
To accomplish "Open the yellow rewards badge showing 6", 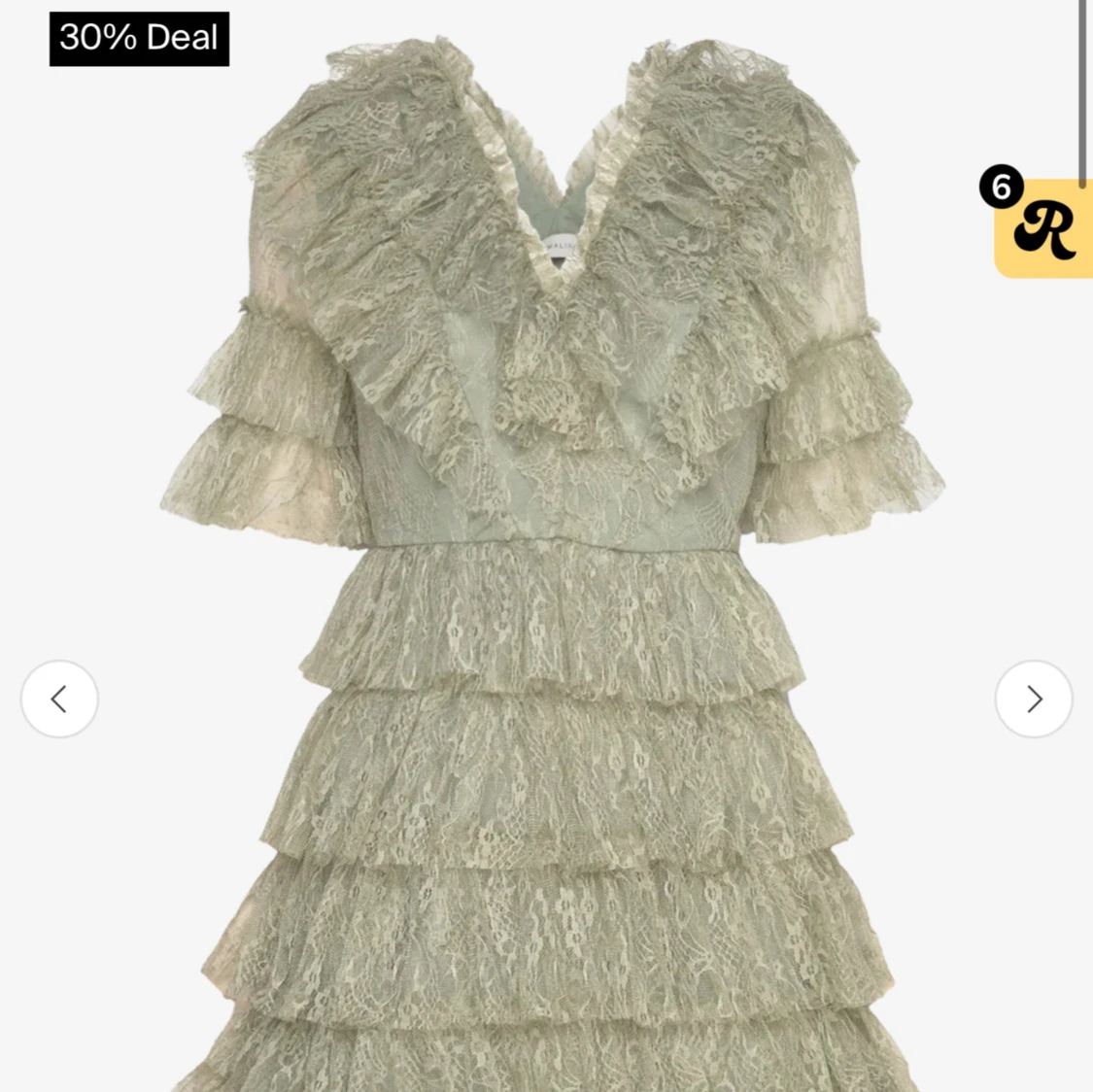I will click(1043, 228).
